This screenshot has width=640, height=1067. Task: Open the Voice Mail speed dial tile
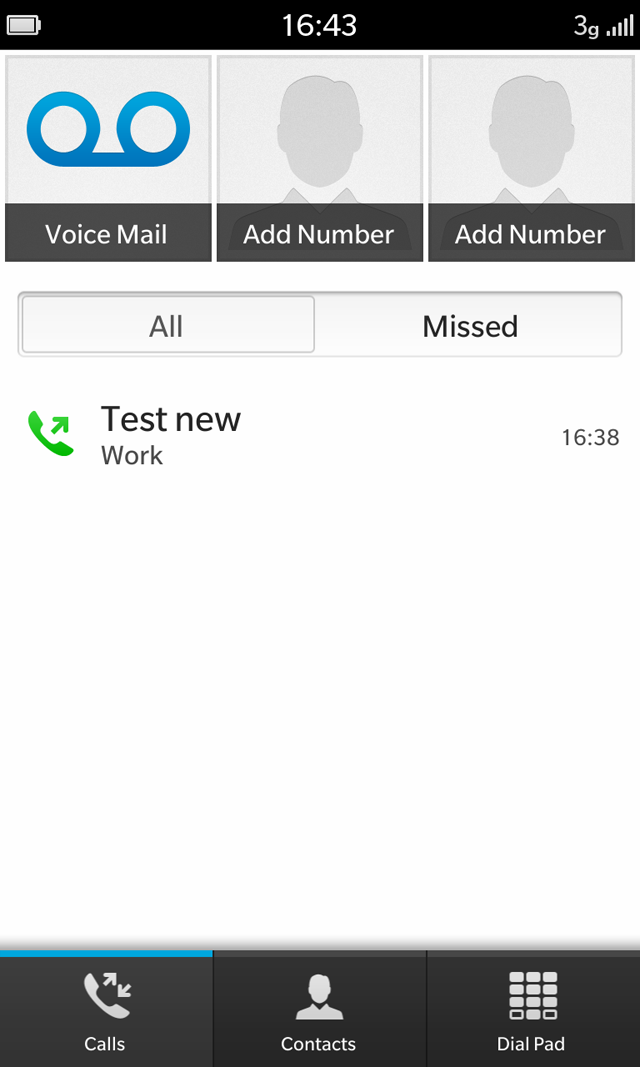point(107,158)
